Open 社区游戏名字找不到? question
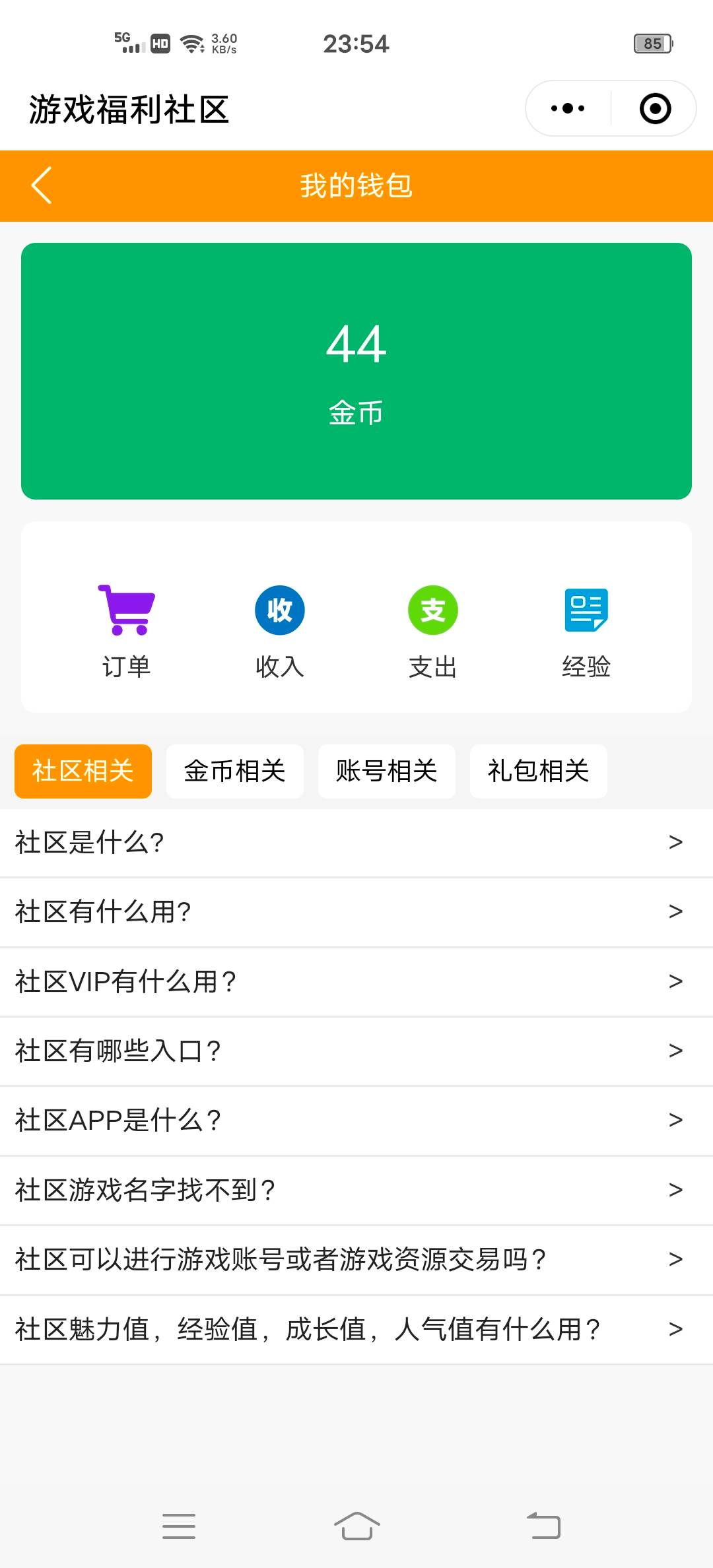The height and width of the screenshot is (1568, 713). click(x=356, y=1191)
